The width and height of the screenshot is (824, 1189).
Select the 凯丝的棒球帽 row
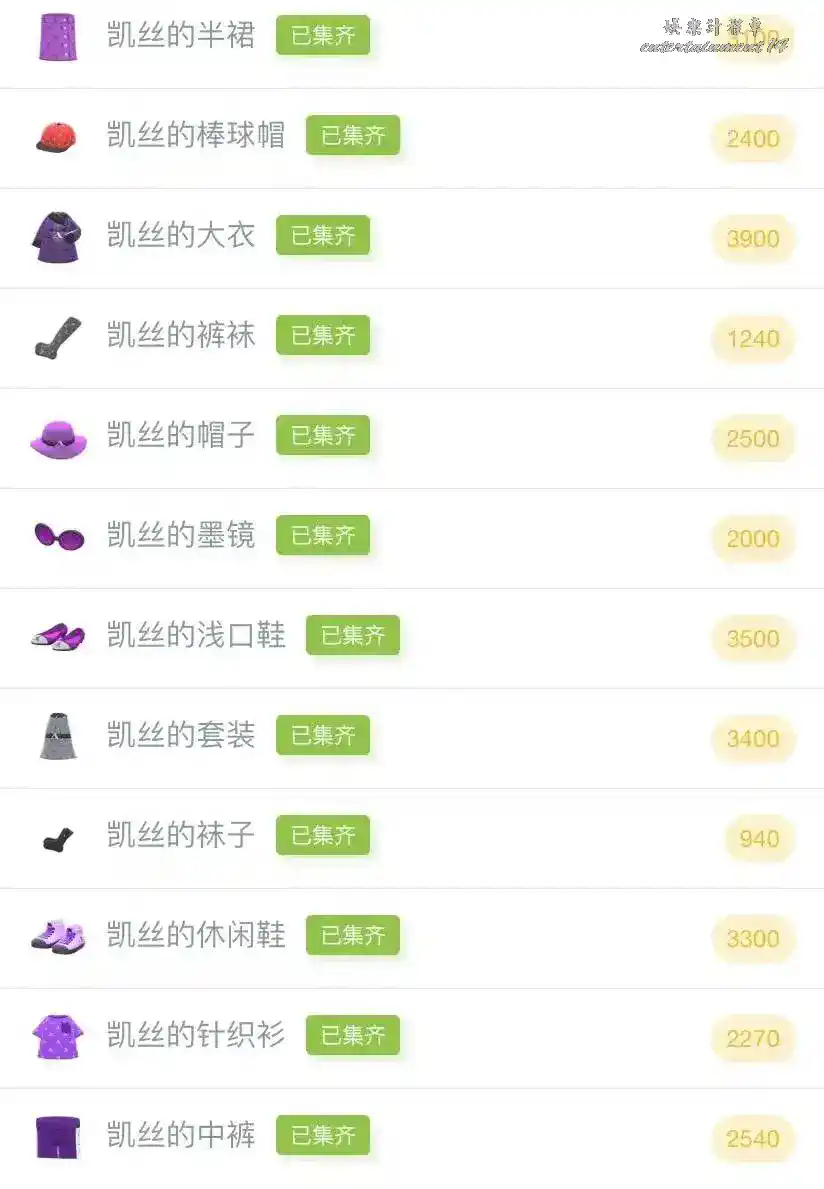[196, 136]
